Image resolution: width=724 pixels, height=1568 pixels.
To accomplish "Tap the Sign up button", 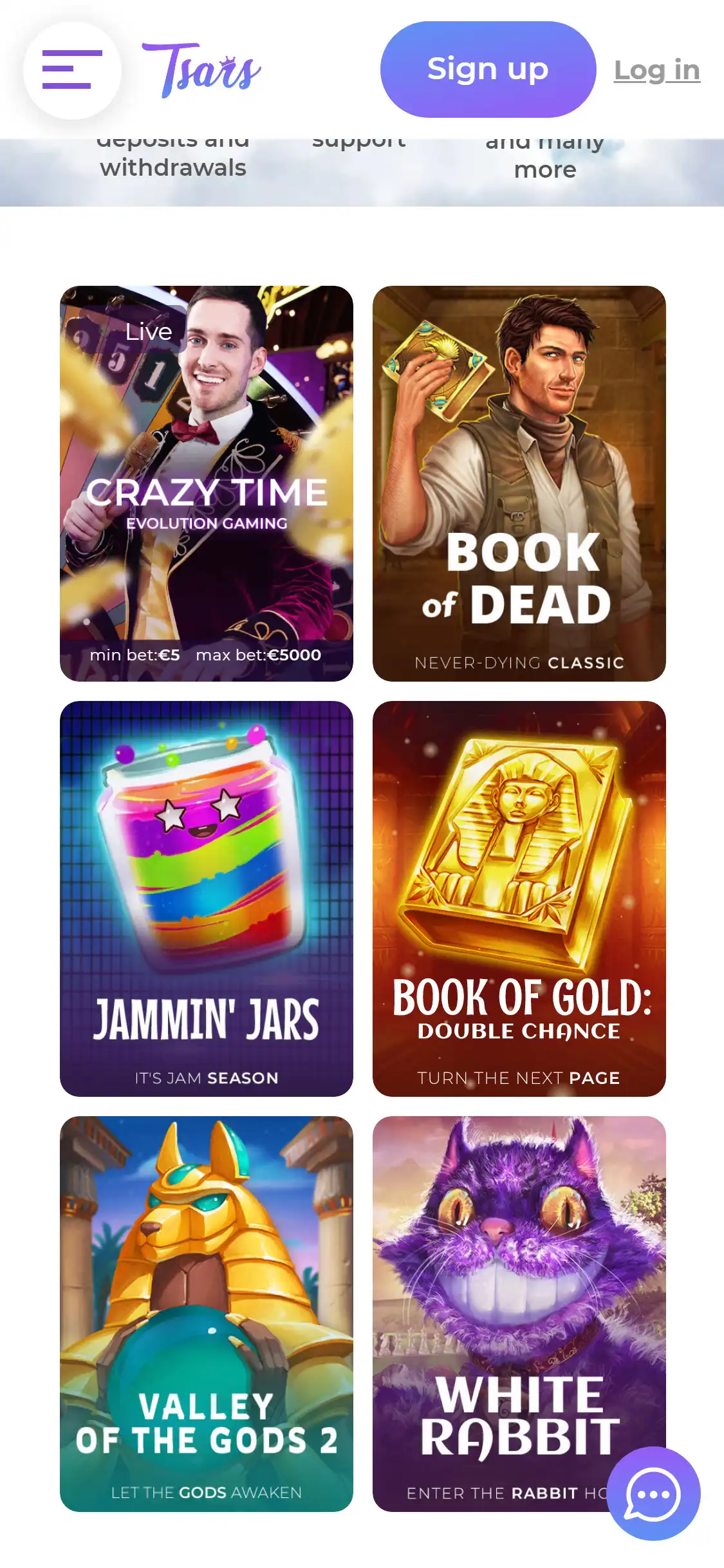I will (x=488, y=70).
